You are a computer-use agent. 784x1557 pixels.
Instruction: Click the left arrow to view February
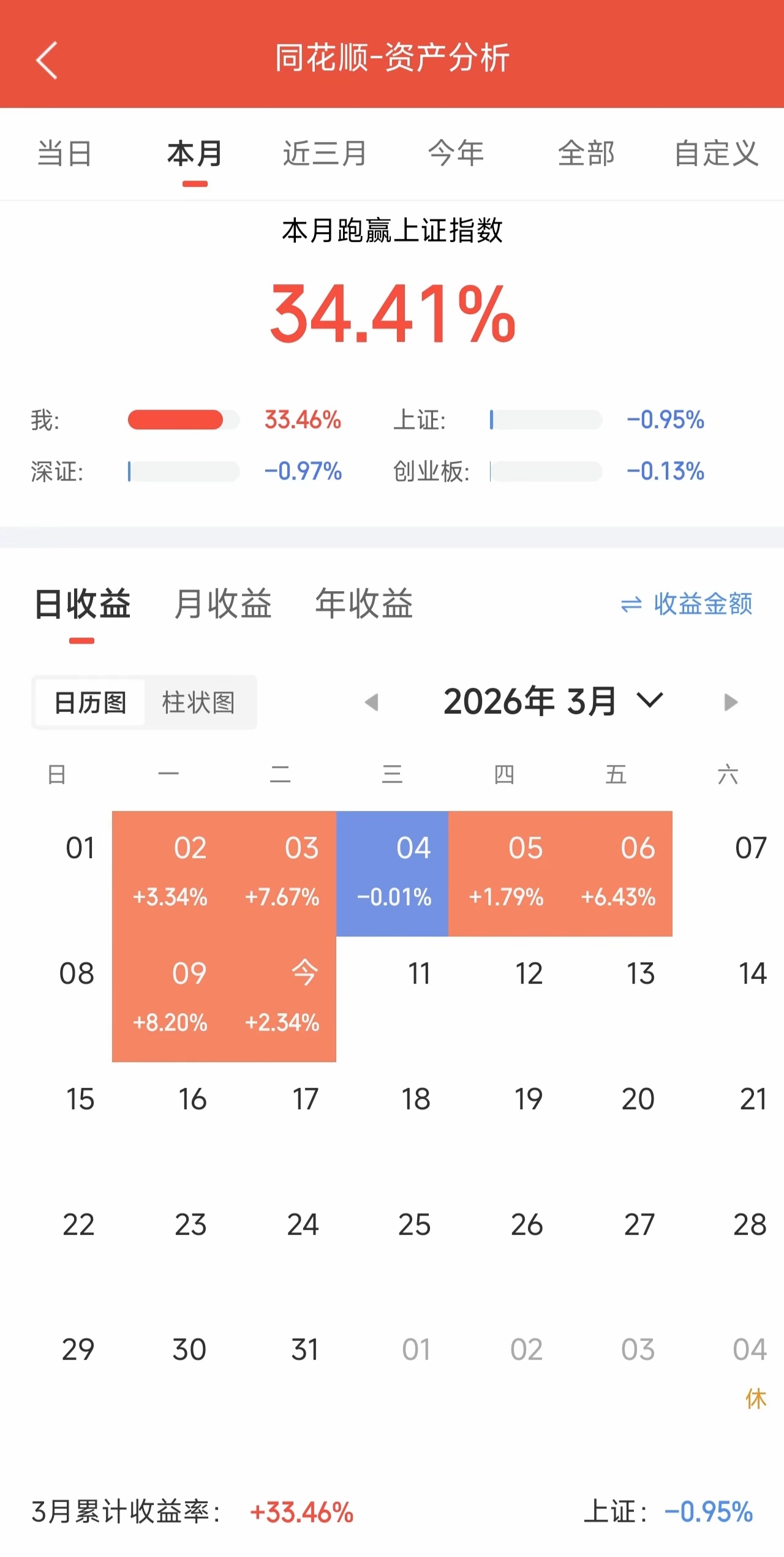(x=374, y=702)
